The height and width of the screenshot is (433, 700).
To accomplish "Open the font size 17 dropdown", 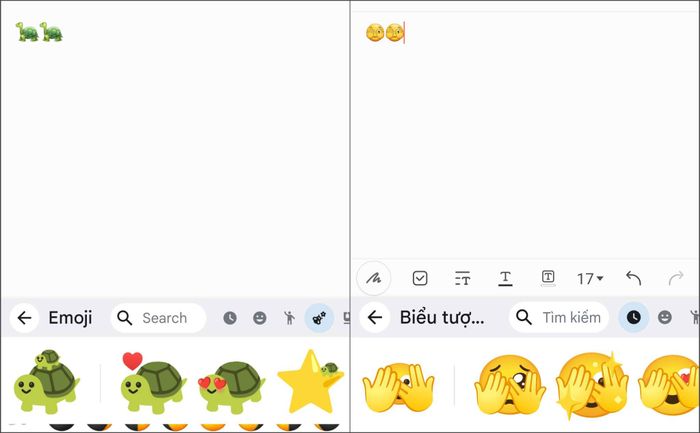I will (x=590, y=278).
